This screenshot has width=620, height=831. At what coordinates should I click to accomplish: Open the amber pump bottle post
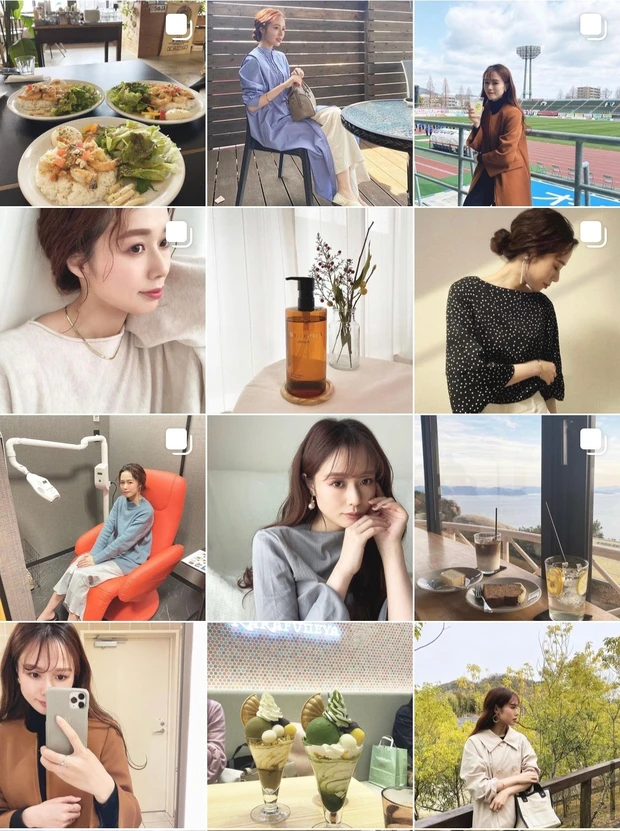click(309, 311)
